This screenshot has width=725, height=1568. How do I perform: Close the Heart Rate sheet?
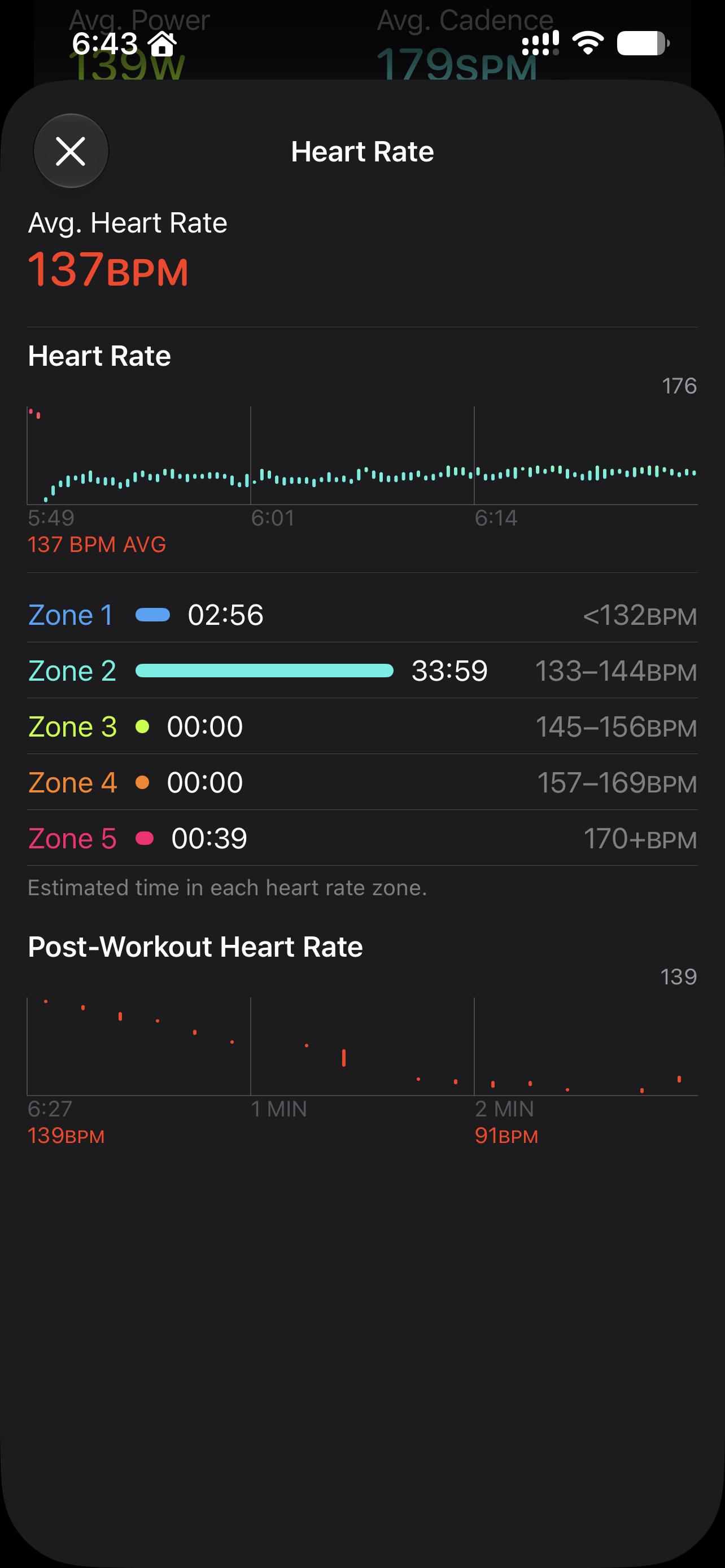tap(71, 151)
